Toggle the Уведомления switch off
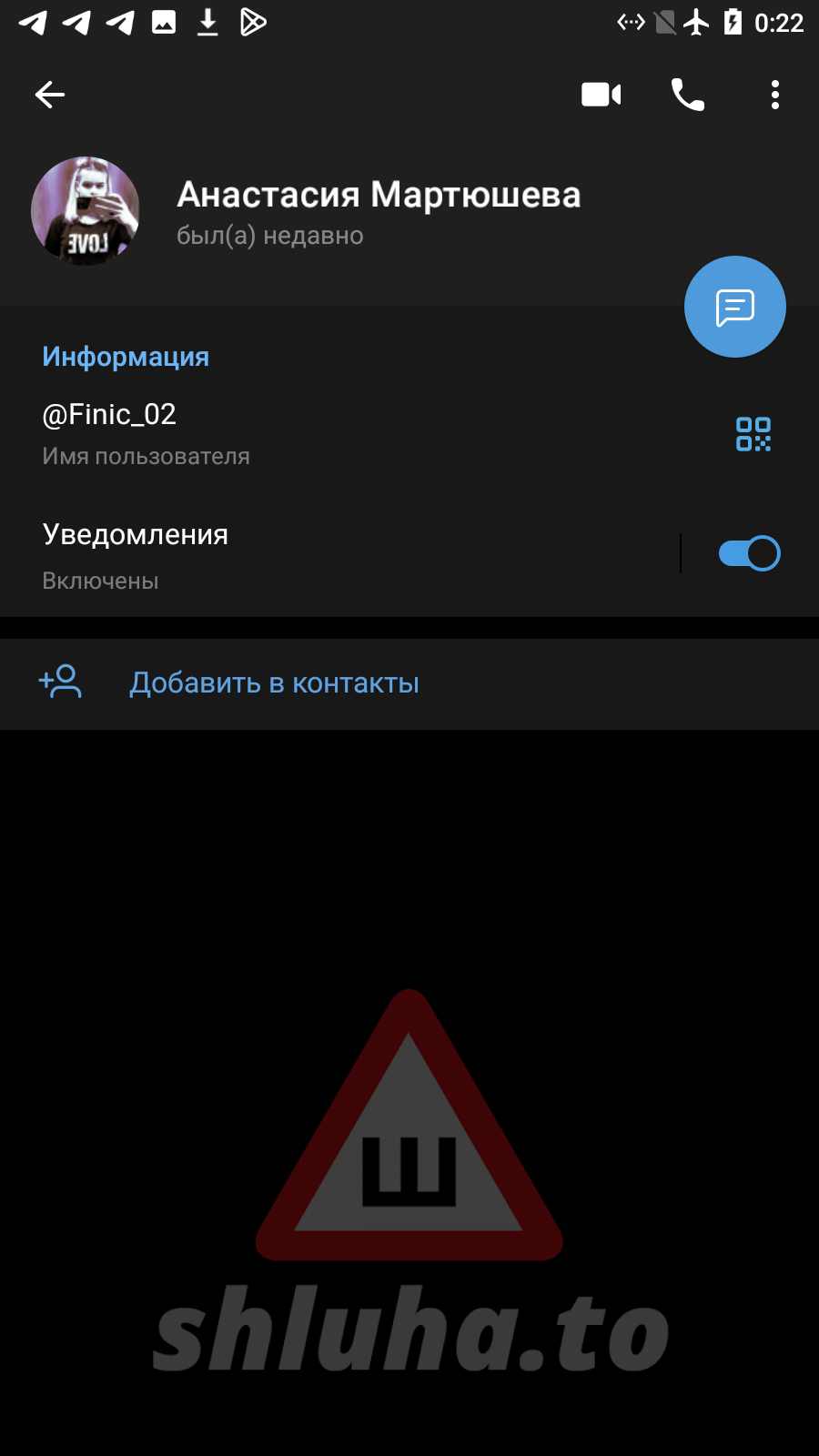Screen dimensions: 819x1456 (x=749, y=553)
